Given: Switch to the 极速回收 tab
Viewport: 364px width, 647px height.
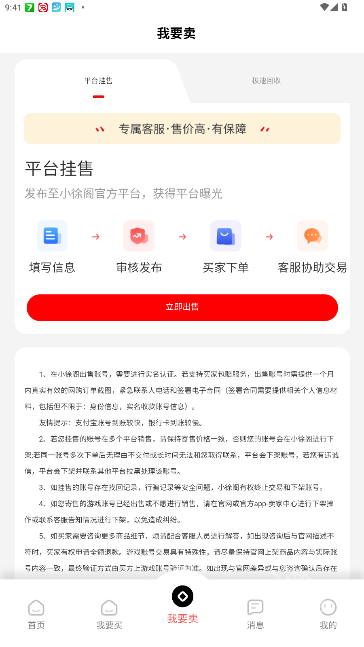Looking at the screenshot, I should click(266, 80).
